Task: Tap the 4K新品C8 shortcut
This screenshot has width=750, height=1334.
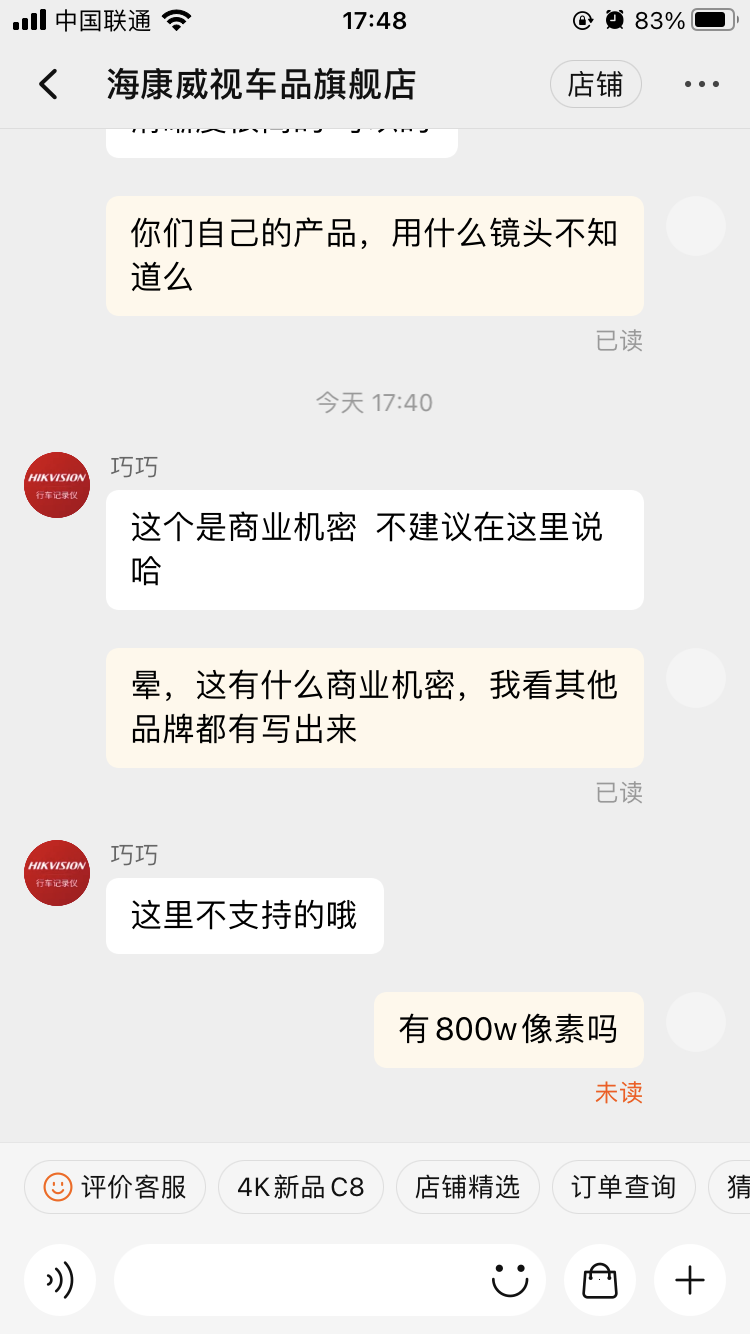Action: click(301, 1187)
